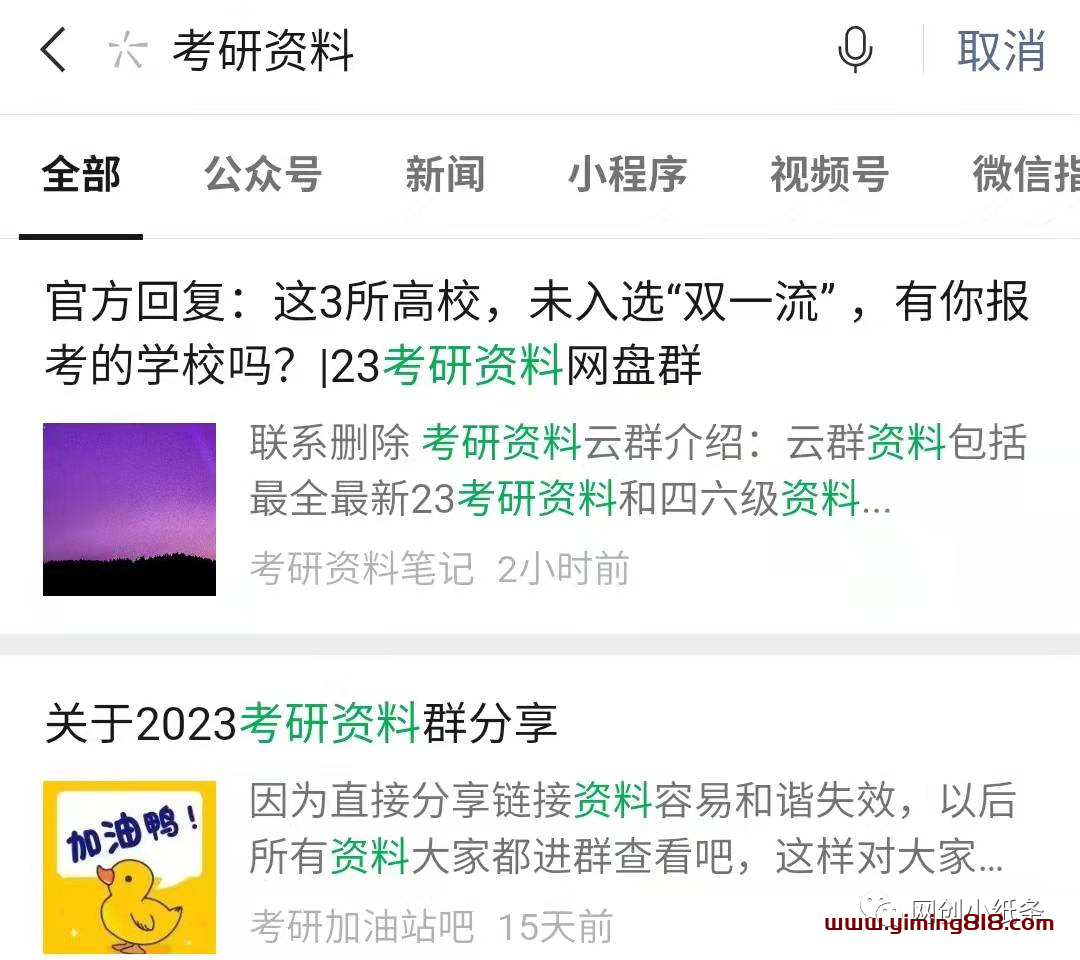Start voice search with the microphone
This screenshot has width=1080, height=960.
(855, 50)
